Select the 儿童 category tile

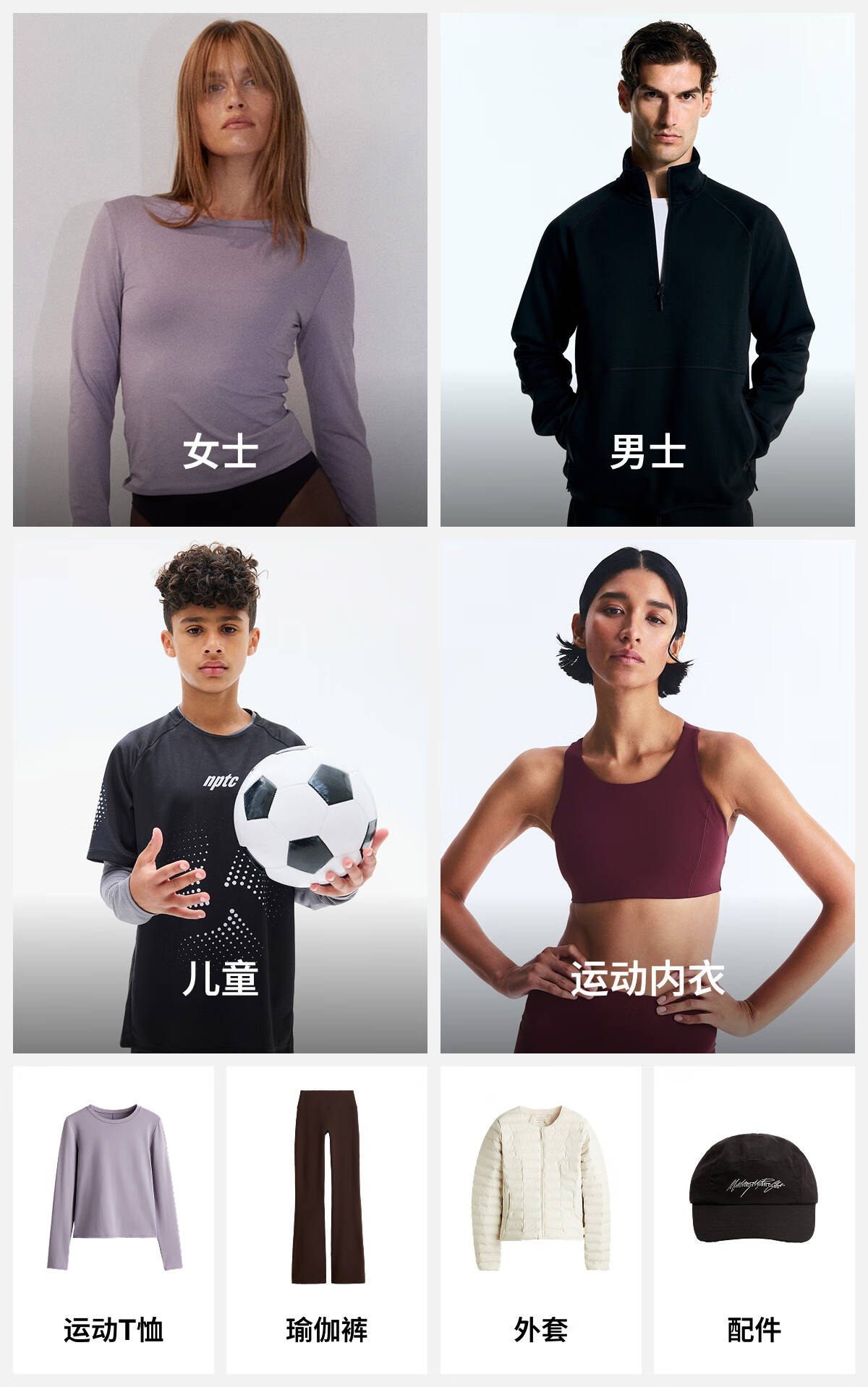[220, 796]
